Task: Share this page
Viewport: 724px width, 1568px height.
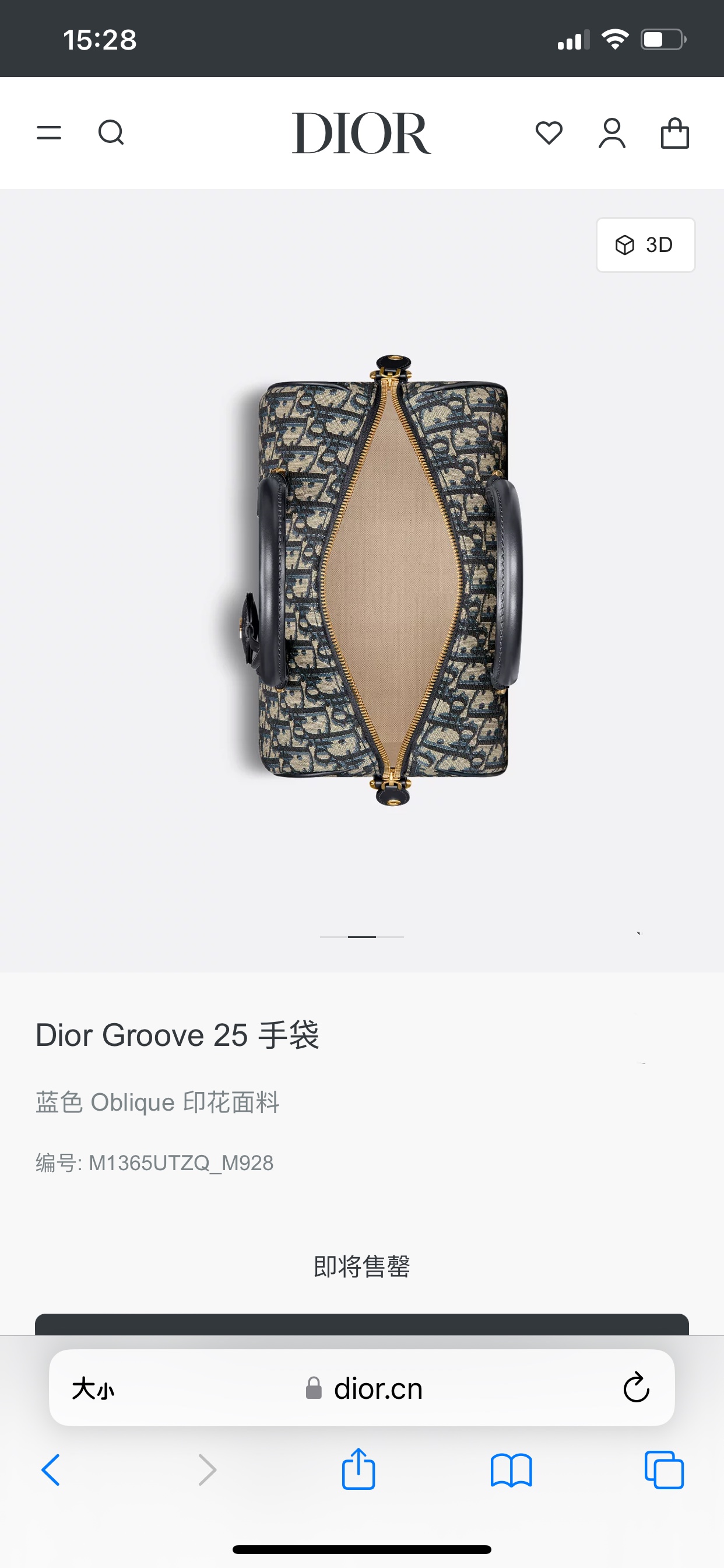Action: tap(359, 1469)
